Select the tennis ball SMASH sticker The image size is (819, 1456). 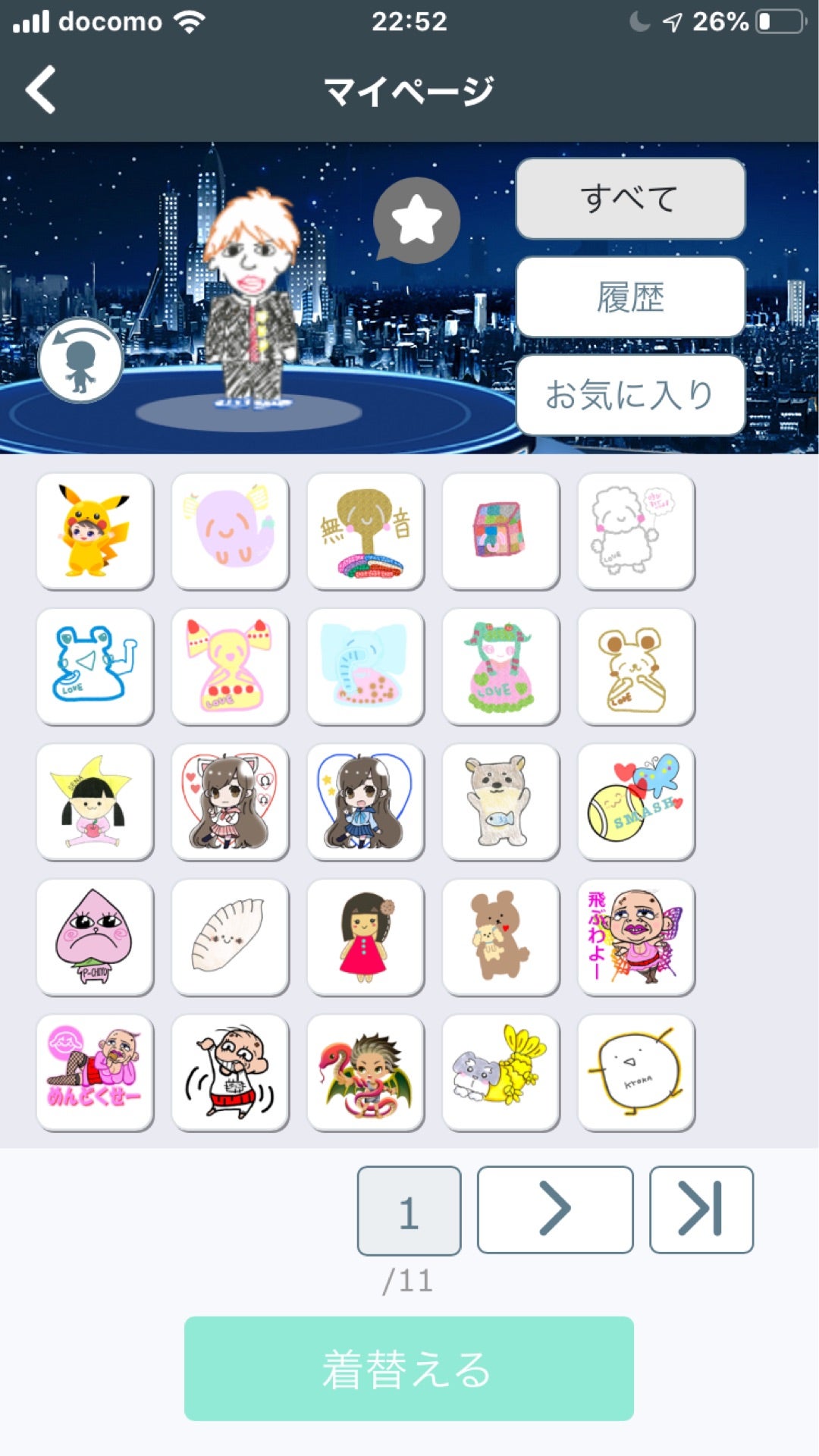[x=637, y=802]
